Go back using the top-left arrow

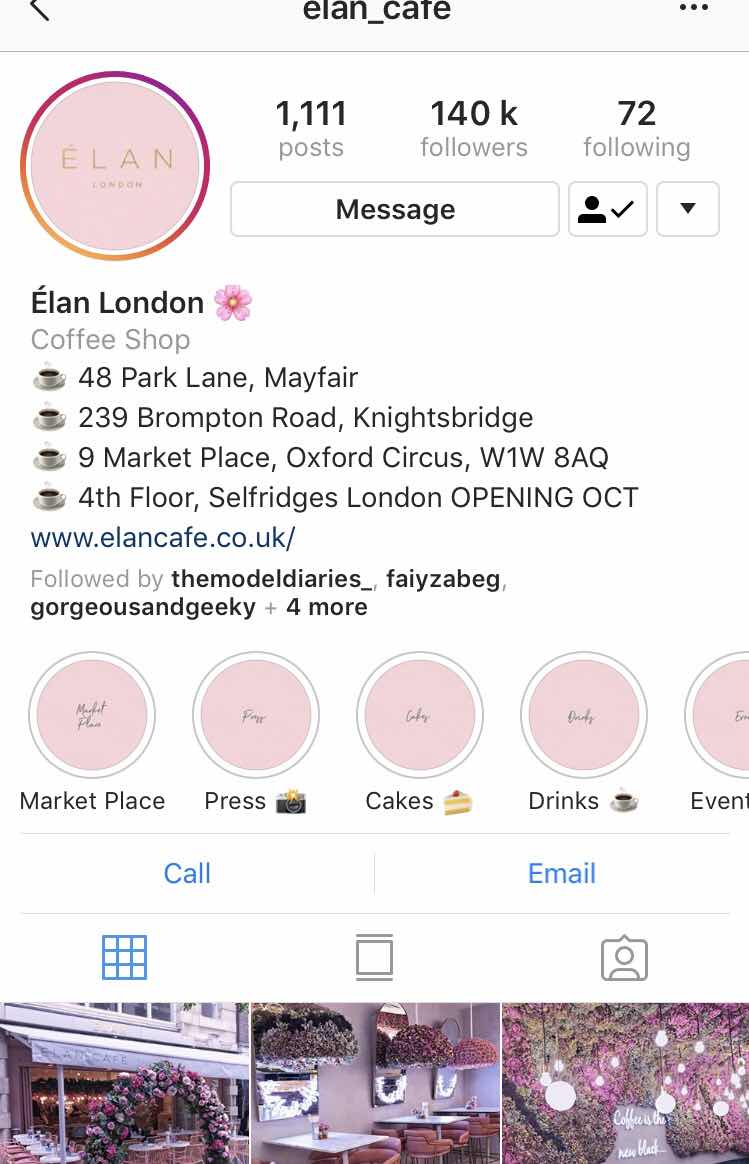pyautogui.click(x=40, y=10)
